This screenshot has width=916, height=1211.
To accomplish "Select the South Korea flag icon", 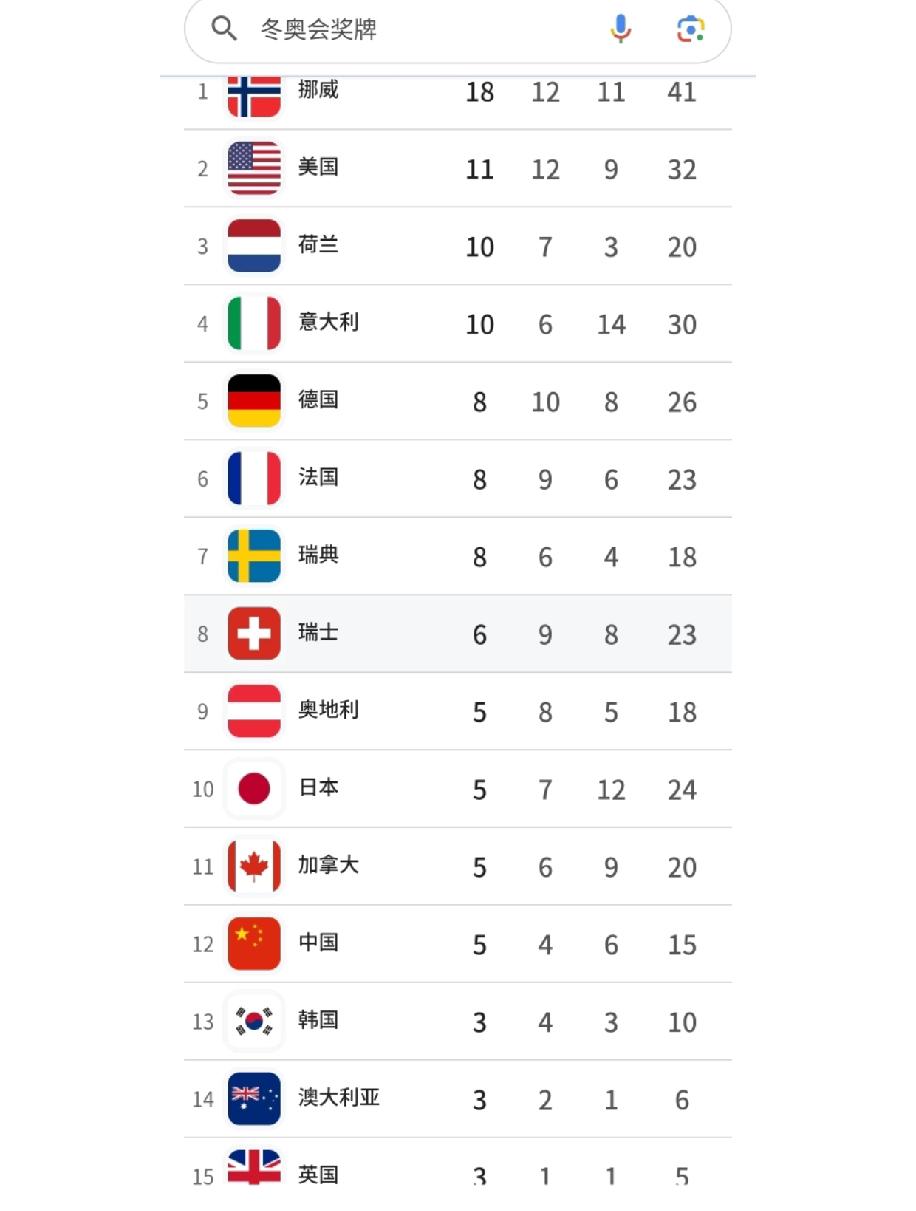I will click(x=254, y=1021).
